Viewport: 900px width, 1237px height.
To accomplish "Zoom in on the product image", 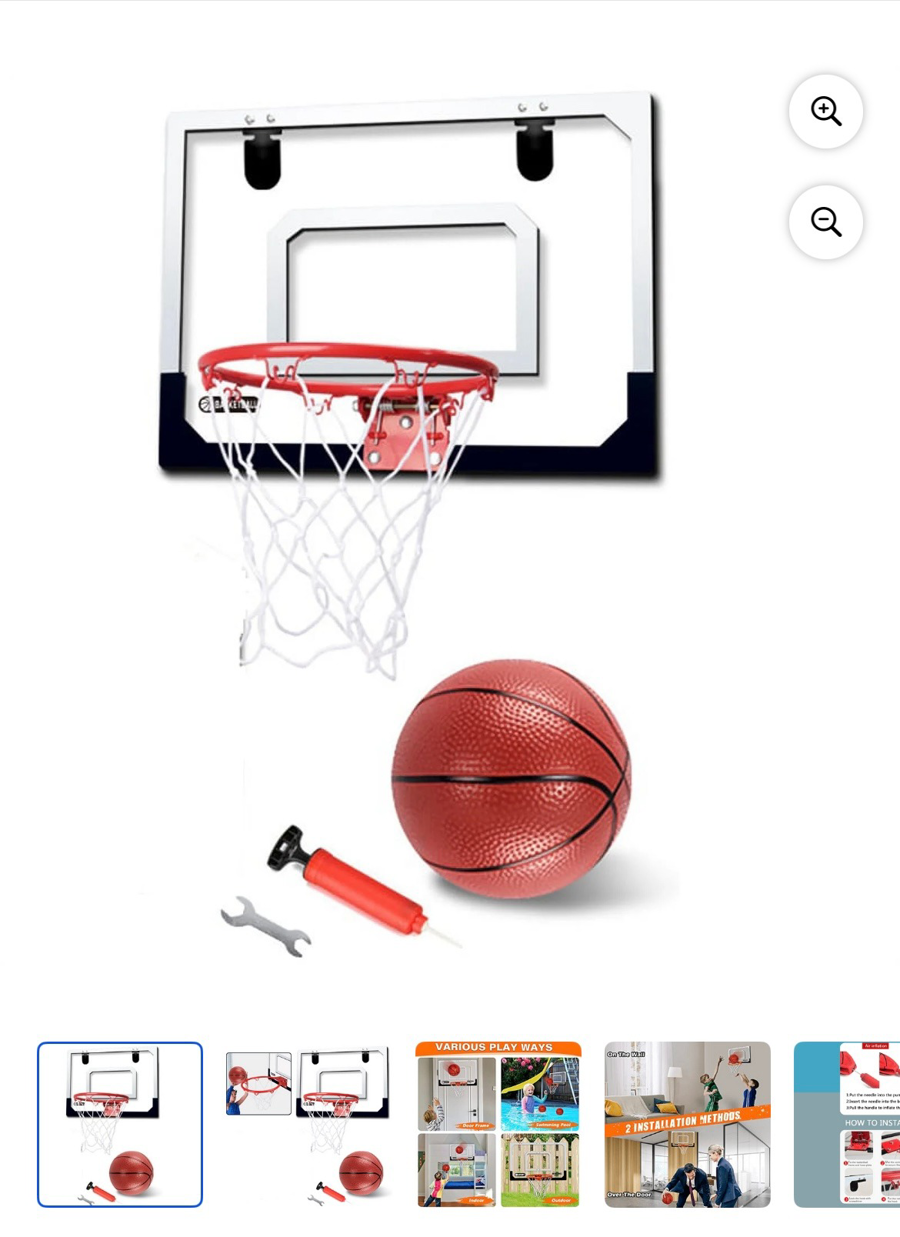I will point(825,111).
